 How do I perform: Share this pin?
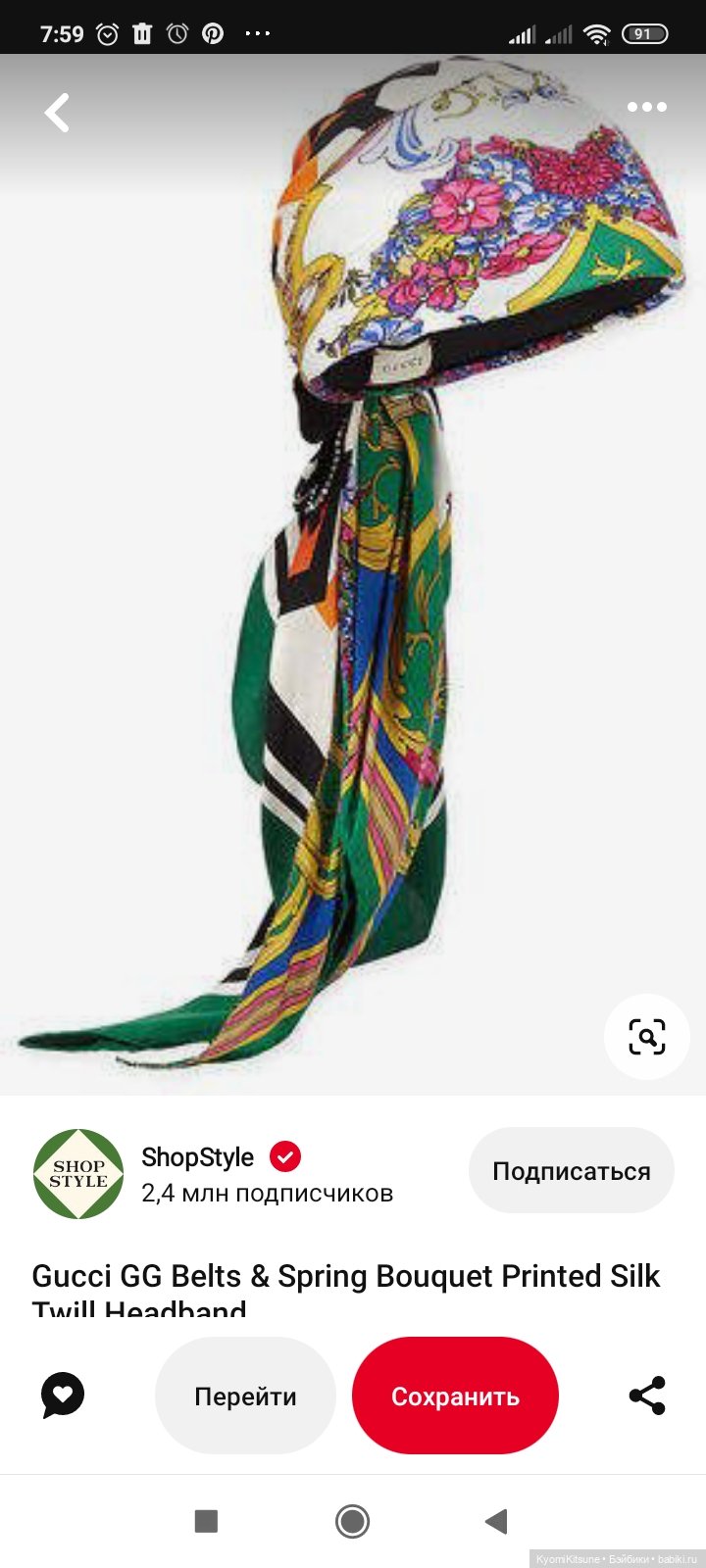click(646, 1396)
